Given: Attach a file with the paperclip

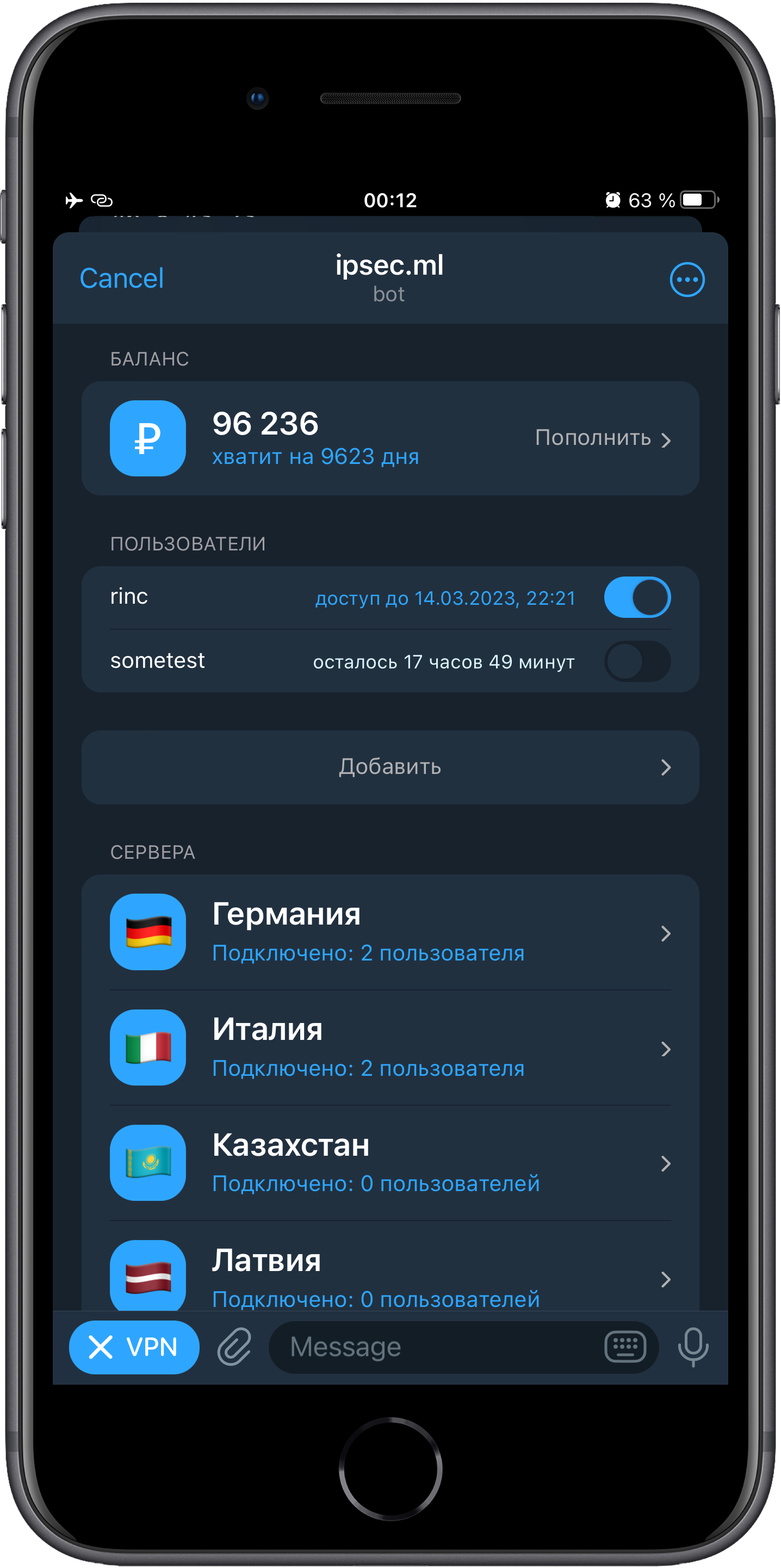Looking at the screenshot, I should (x=234, y=1347).
